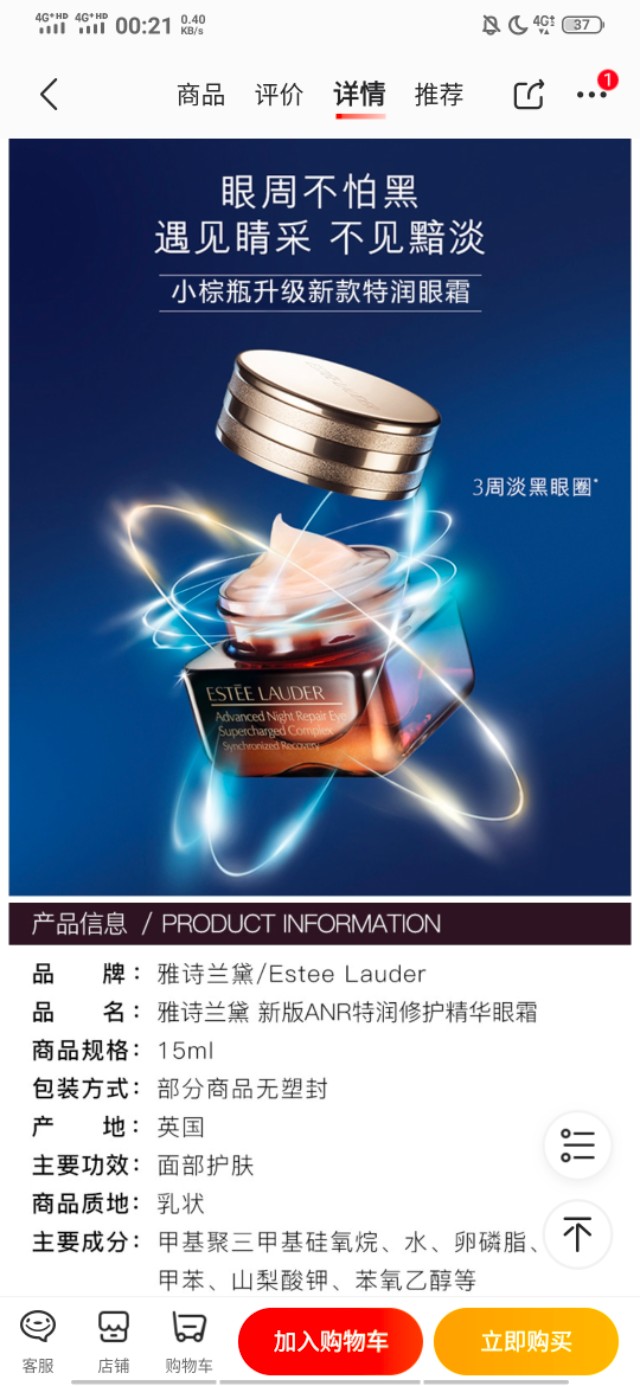Open the floating list menu icon
Screen dimensions: 640x1386
[577, 1145]
